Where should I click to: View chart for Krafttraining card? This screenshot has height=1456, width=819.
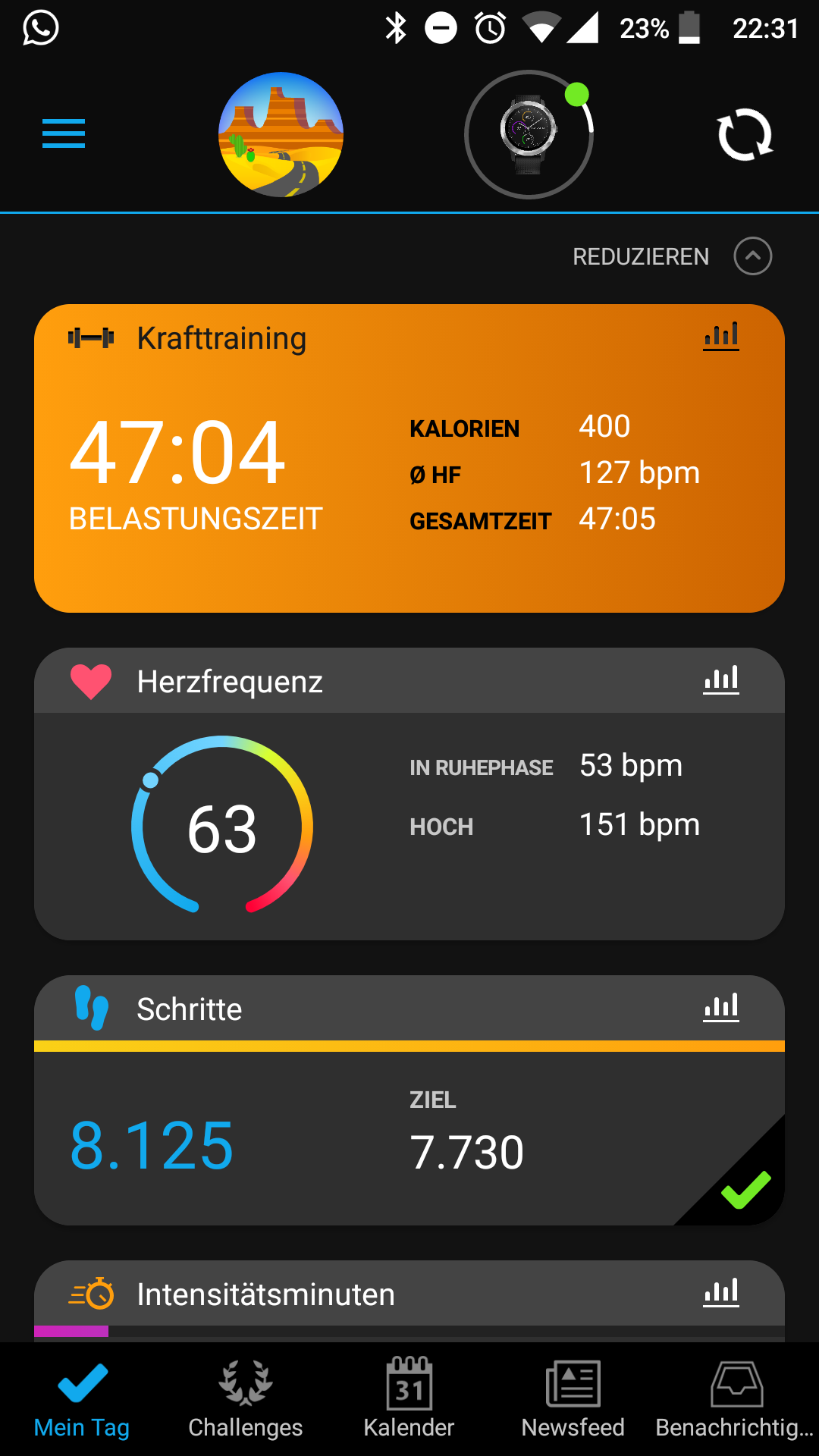point(720,337)
